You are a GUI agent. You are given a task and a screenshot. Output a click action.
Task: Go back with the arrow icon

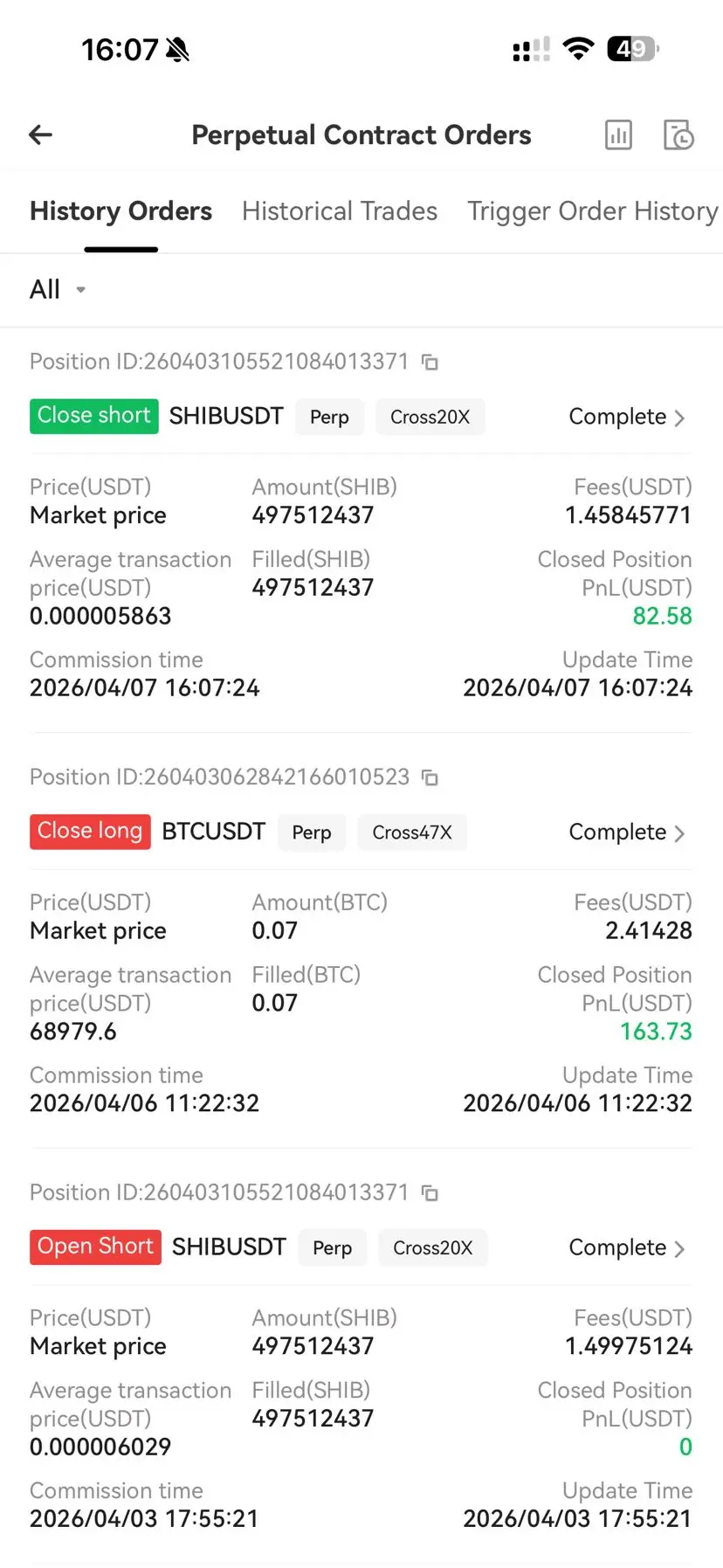pyautogui.click(x=41, y=135)
